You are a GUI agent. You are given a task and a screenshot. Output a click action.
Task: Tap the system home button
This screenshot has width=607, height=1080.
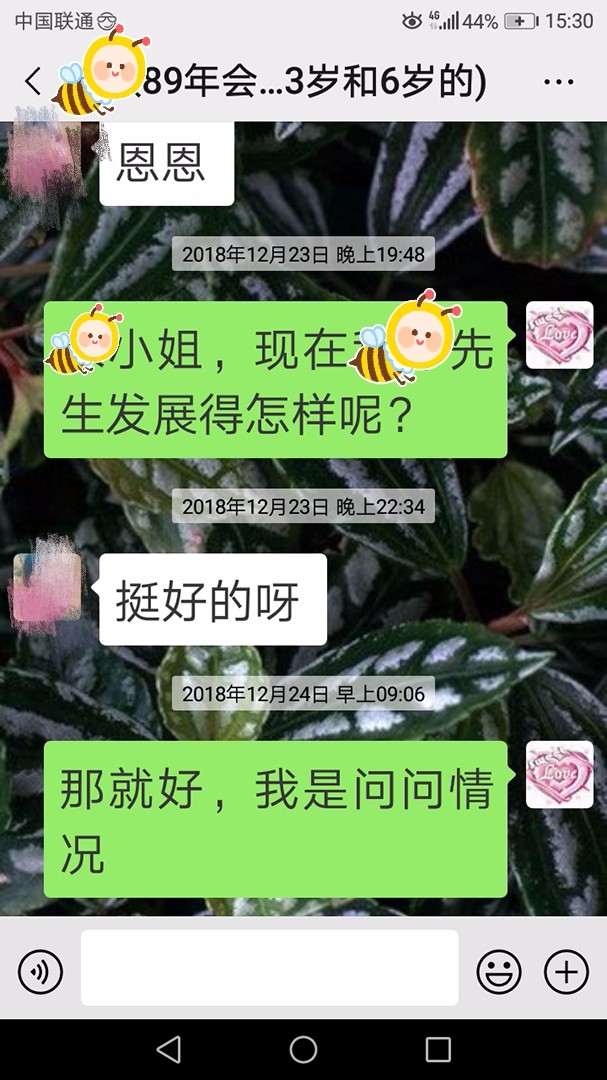(x=303, y=1049)
